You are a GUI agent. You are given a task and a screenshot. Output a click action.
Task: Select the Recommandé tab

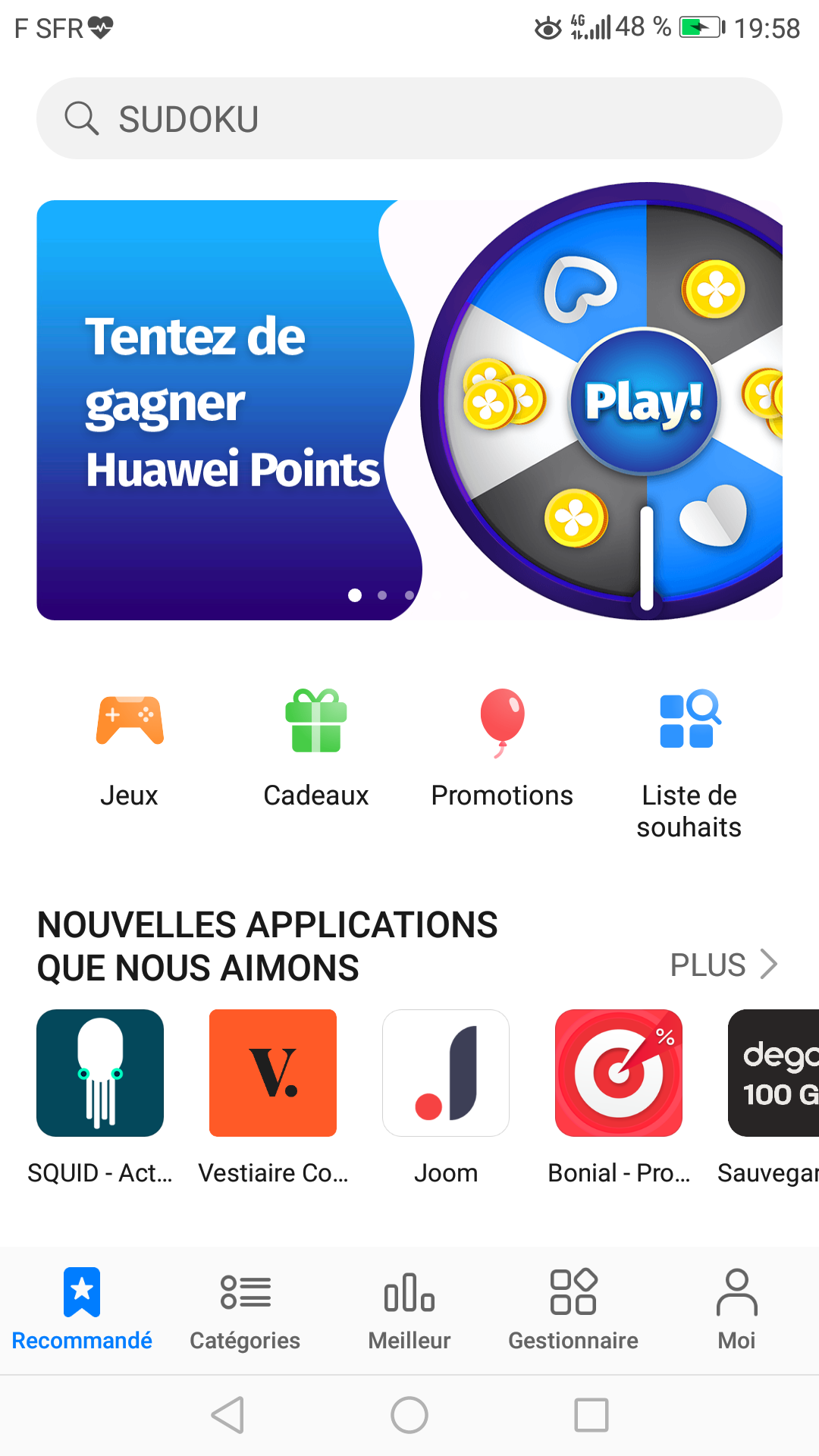[x=82, y=1310]
